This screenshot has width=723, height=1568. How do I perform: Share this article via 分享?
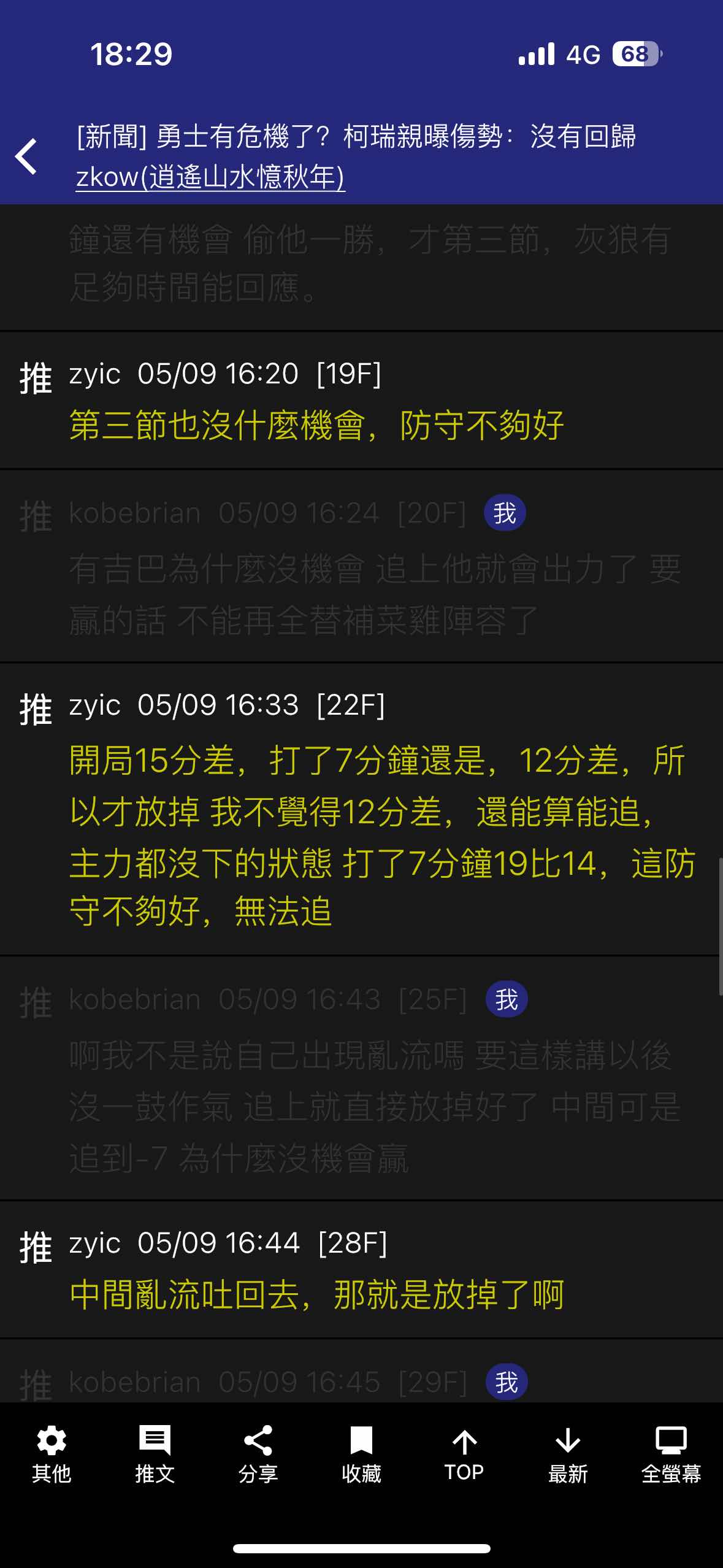point(258,1454)
